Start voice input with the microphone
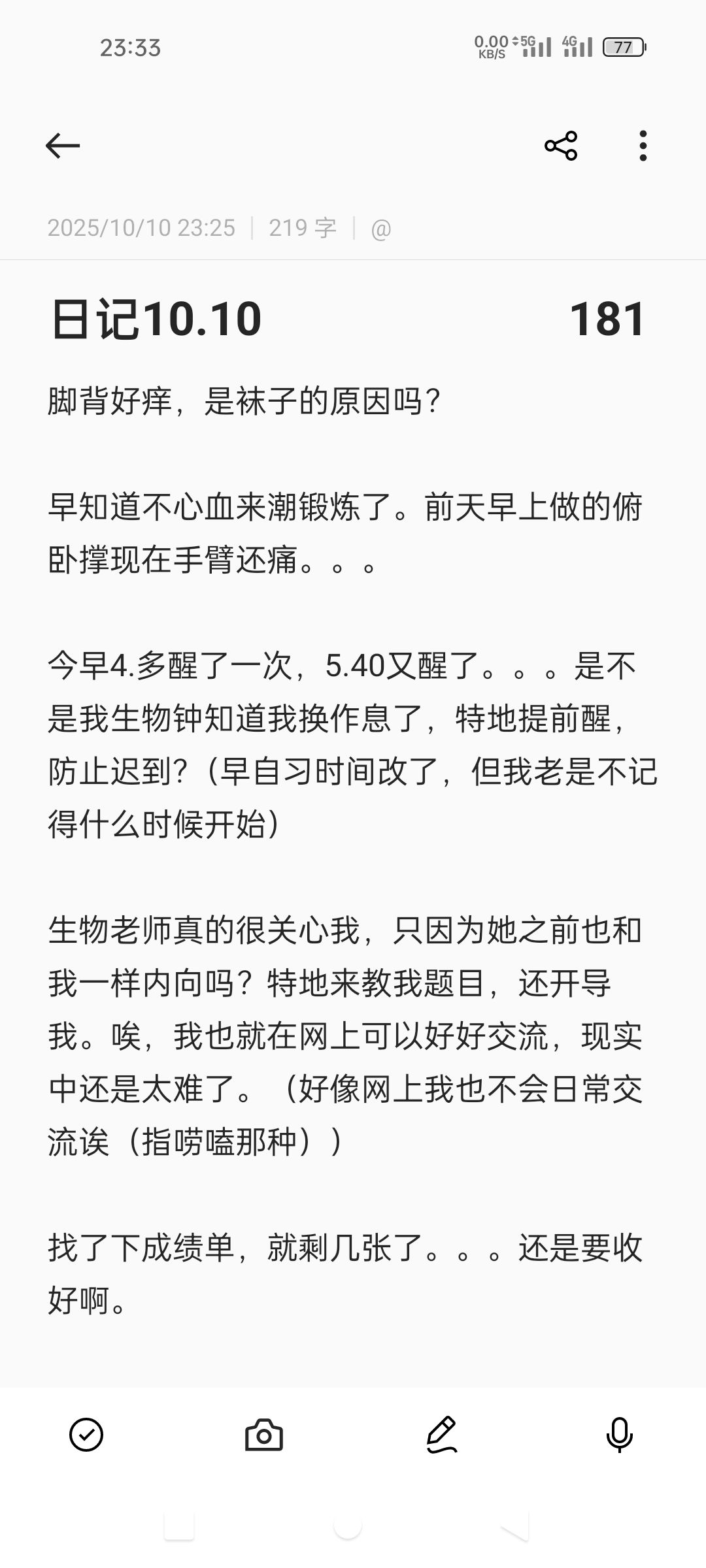Viewport: 706px width, 1568px height. click(x=619, y=1435)
